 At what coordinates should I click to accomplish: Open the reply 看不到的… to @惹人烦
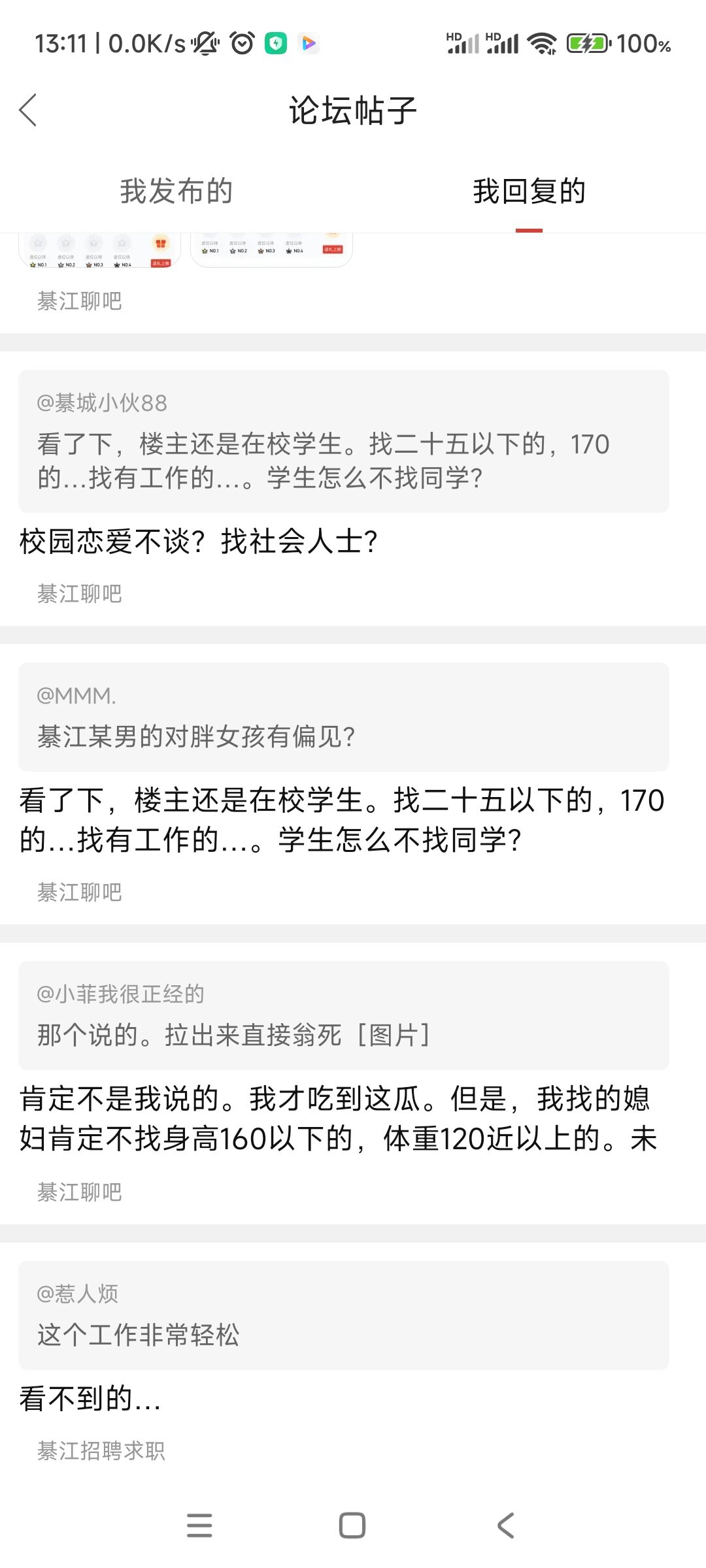coord(90,1399)
